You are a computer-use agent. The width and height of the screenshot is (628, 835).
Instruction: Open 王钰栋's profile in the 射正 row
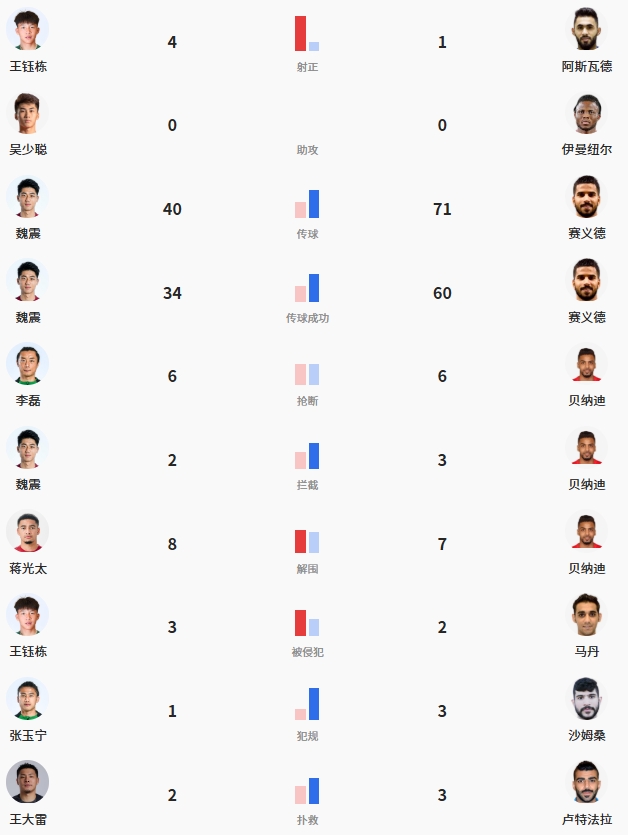pyautogui.click(x=27, y=29)
